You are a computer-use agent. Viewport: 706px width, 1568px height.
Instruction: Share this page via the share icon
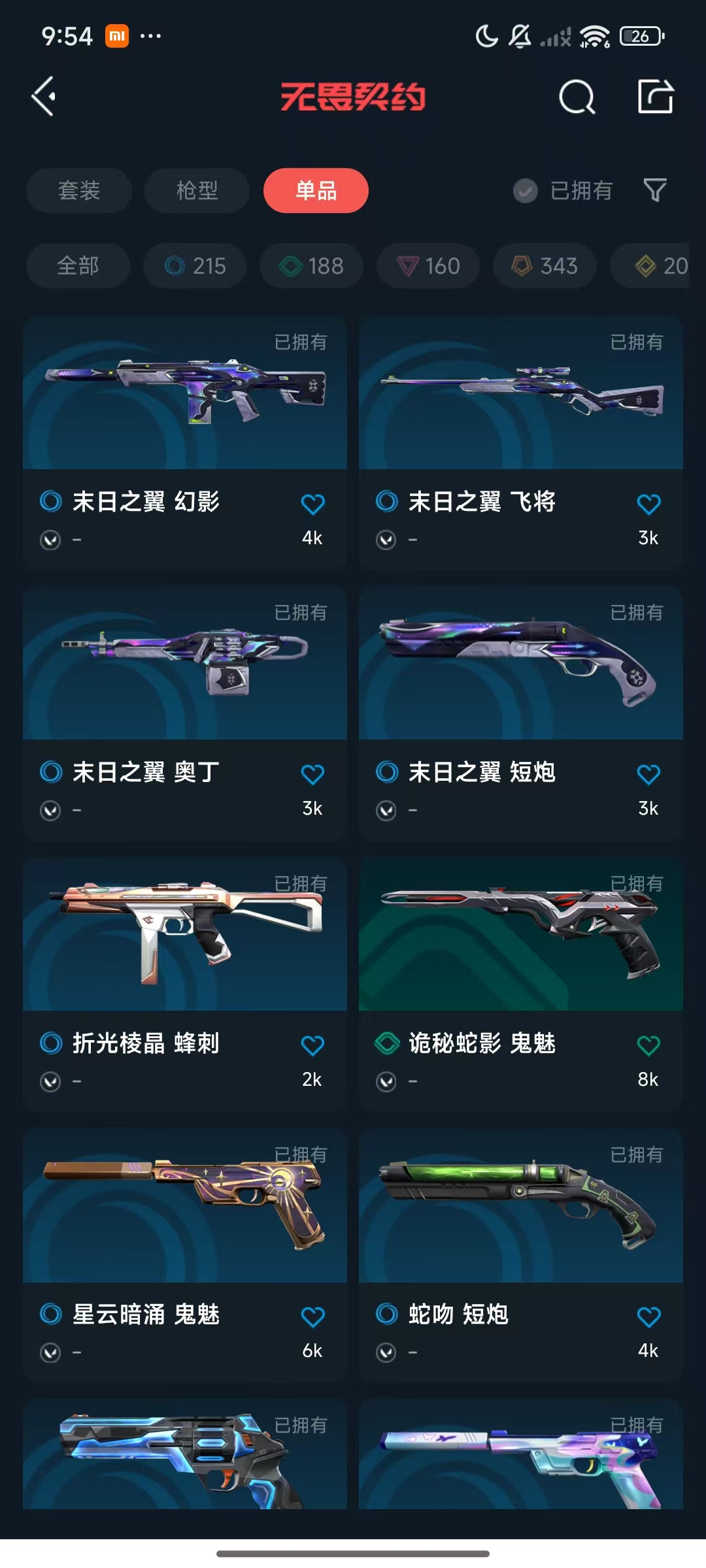pos(655,97)
